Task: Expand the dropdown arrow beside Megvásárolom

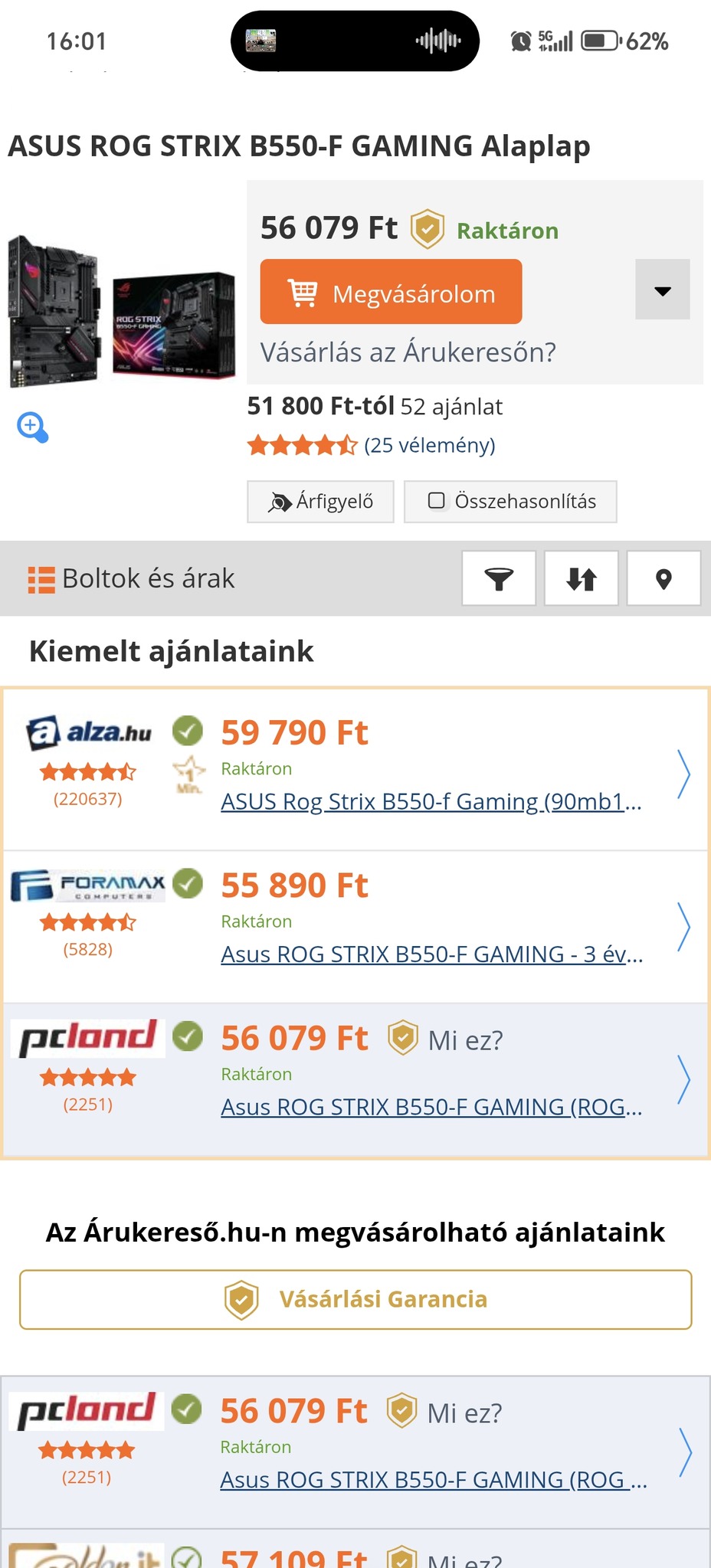Action: pyautogui.click(x=662, y=290)
